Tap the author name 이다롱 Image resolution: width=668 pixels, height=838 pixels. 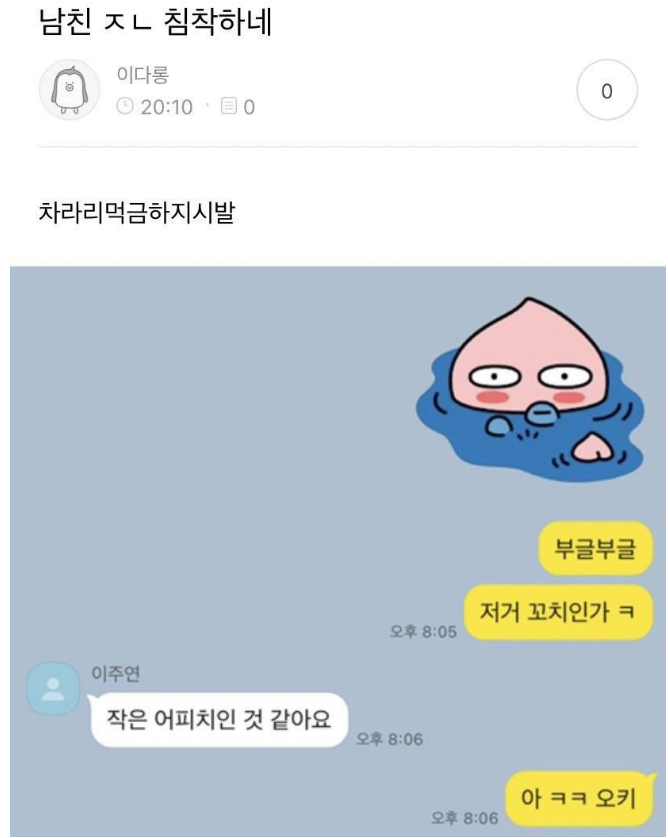[143, 76]
